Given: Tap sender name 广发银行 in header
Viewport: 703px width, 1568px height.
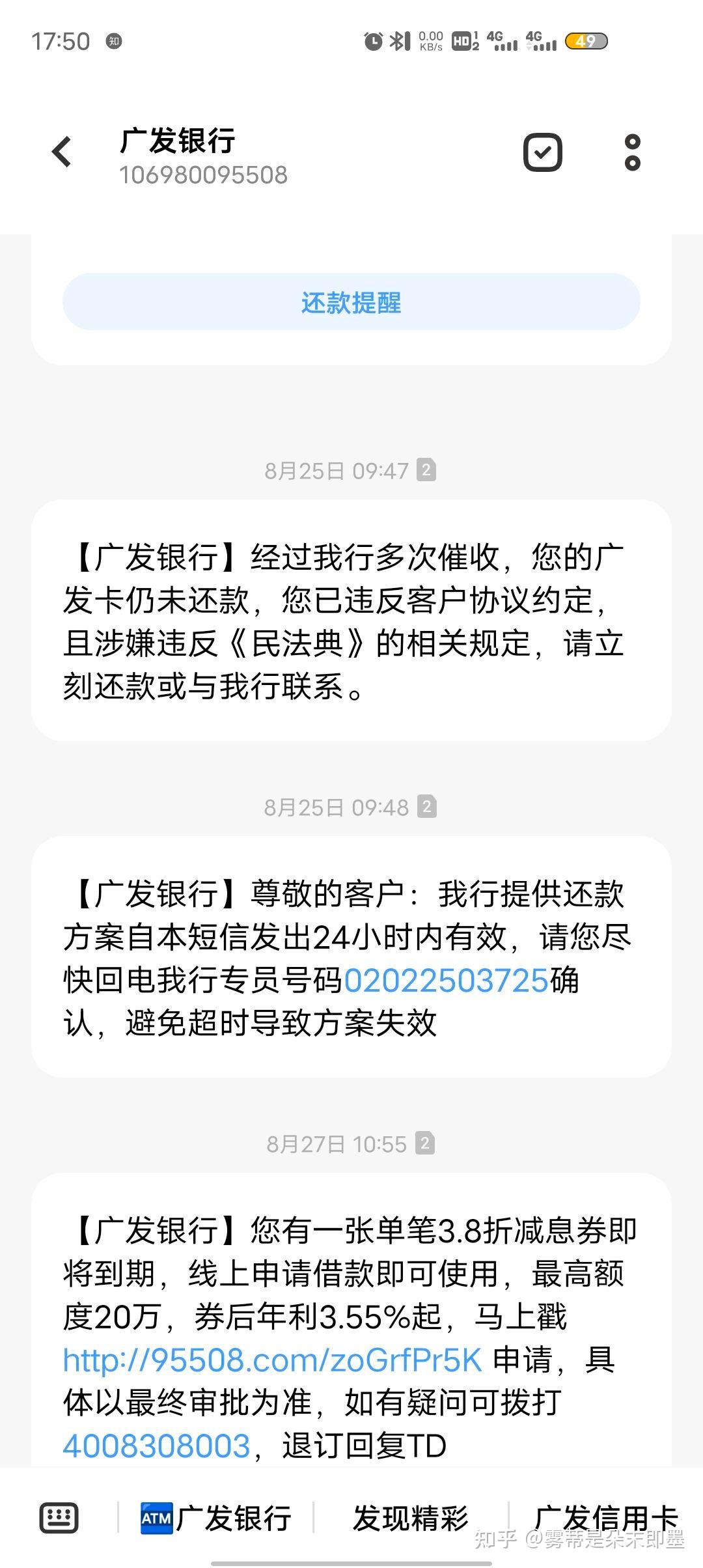Looking at the screenshot, I should point(178,141).
